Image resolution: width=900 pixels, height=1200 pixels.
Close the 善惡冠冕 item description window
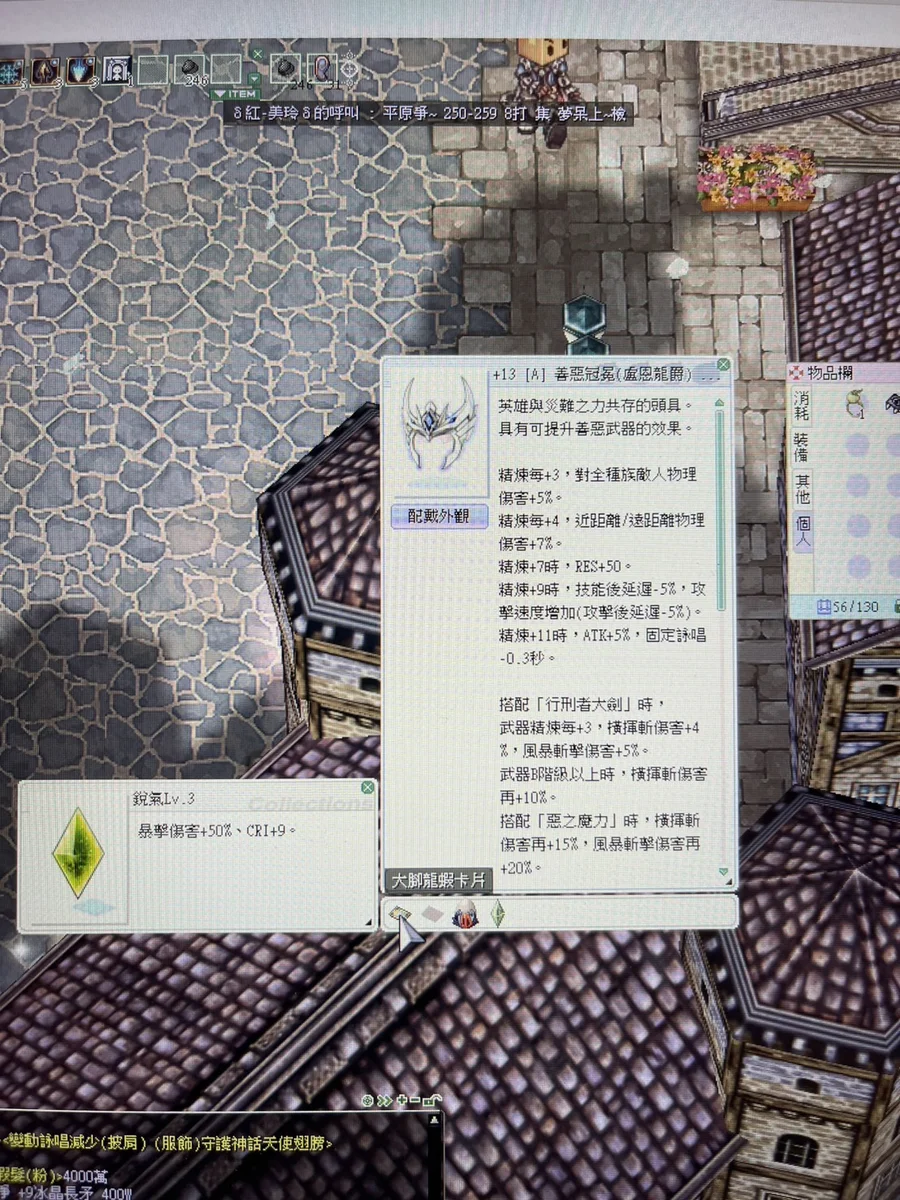(x=724, y=366)
